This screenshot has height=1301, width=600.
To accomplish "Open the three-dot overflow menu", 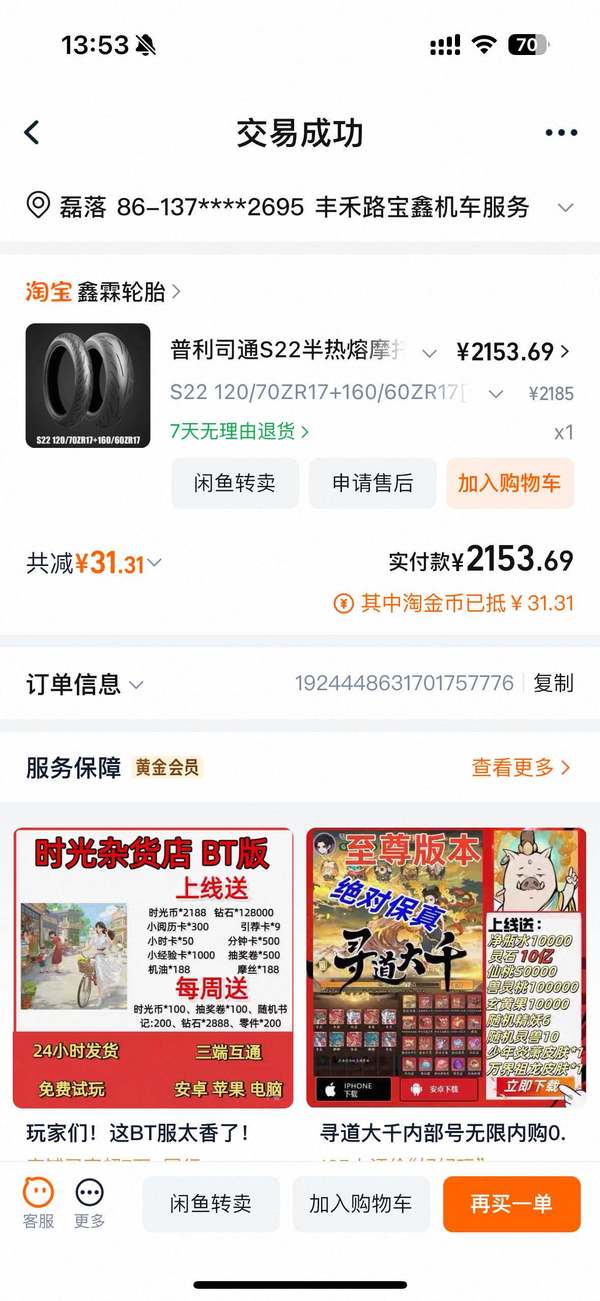I will point(561,133).
